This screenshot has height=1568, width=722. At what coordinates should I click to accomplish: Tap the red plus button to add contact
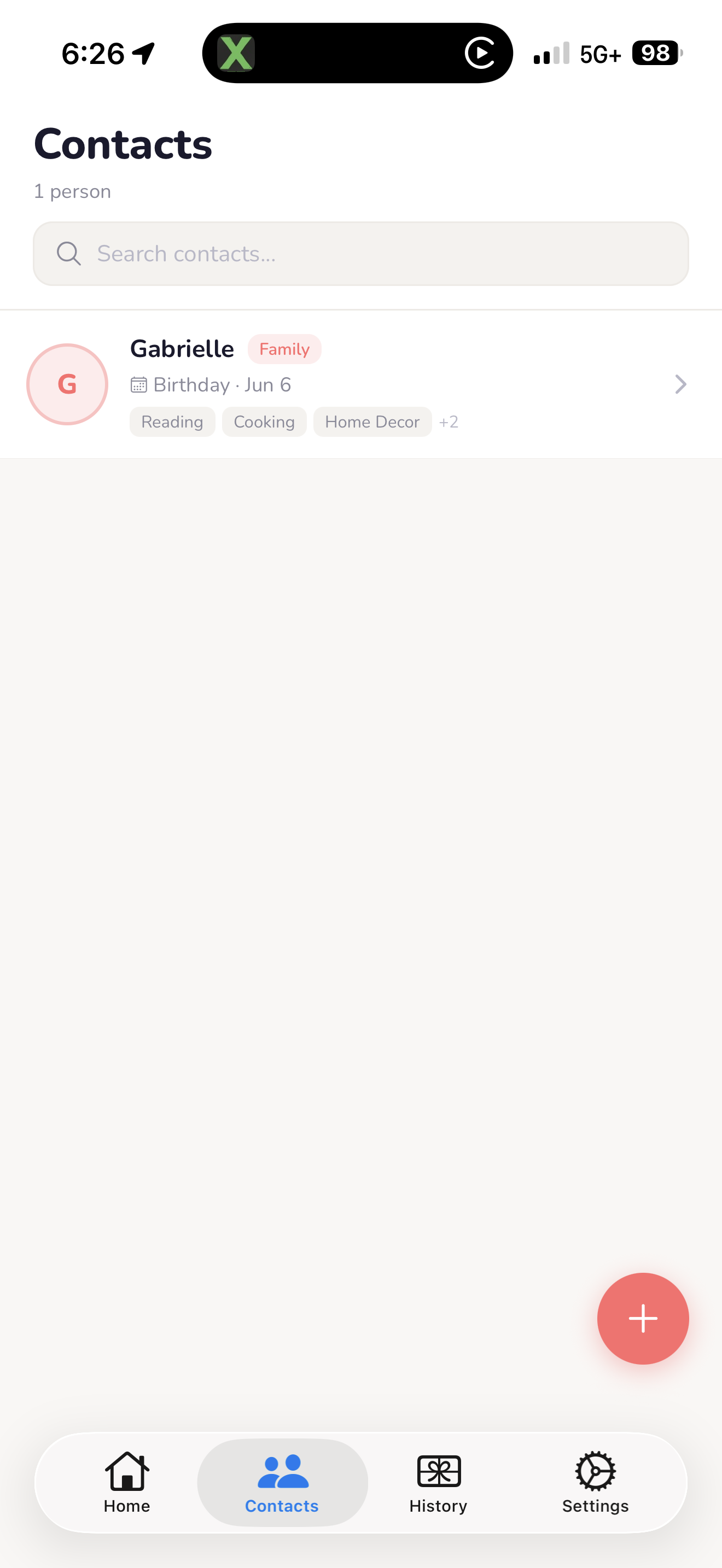coord(642,1319)
